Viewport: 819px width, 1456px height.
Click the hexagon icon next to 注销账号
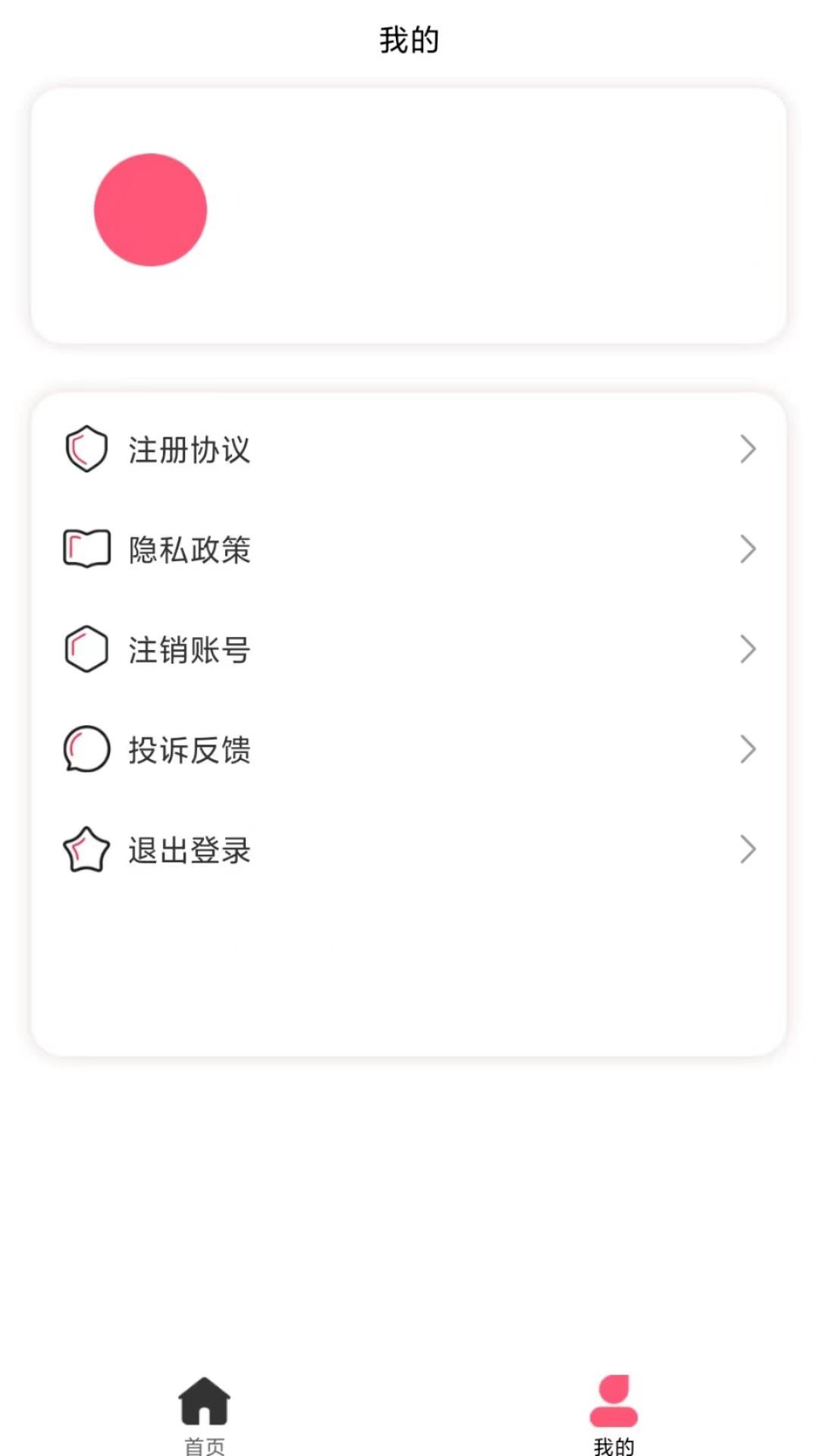coord(86,650)
